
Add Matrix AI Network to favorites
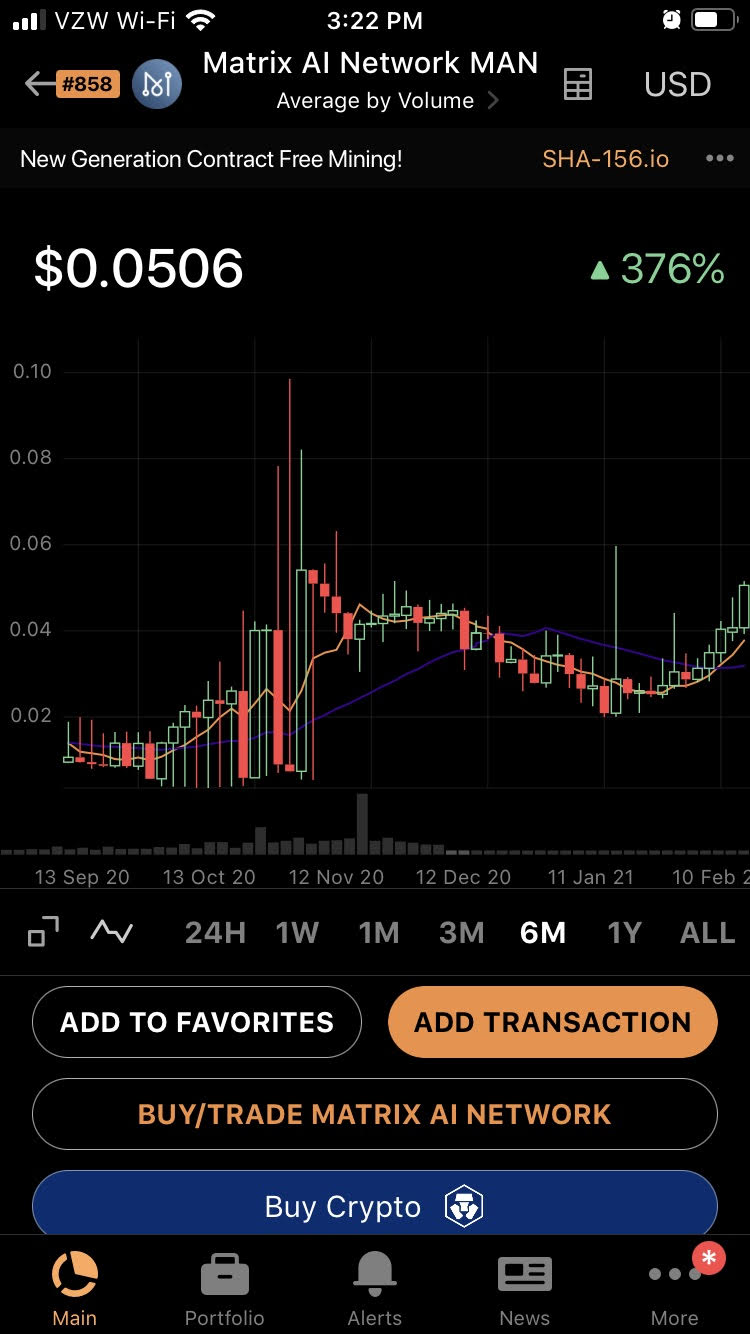pos(197,1022)
